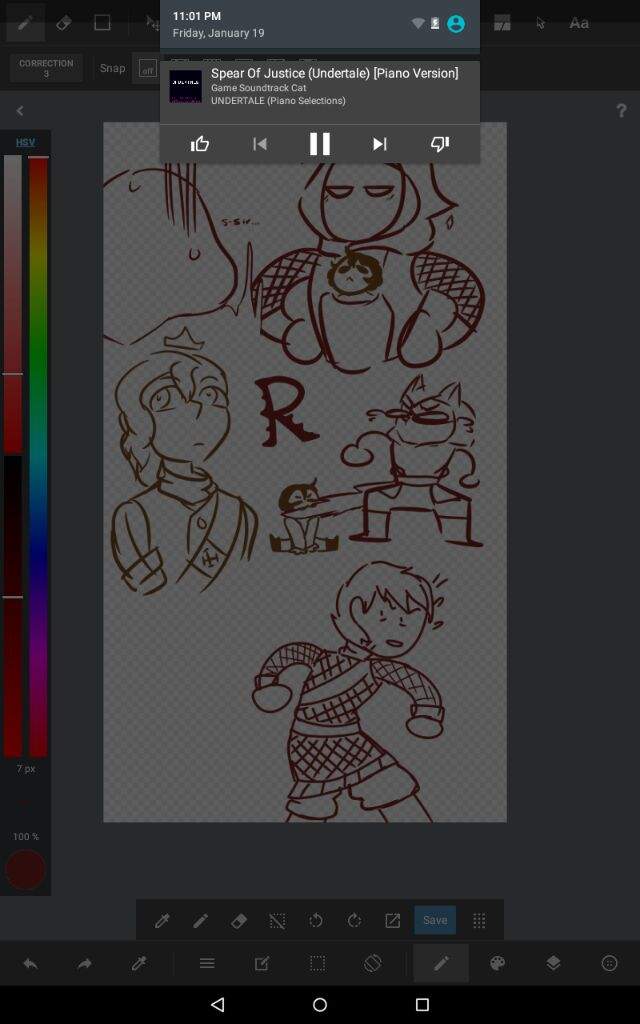Select the text tool labeled Aa

pyautogui.click(x=579, y=22)
